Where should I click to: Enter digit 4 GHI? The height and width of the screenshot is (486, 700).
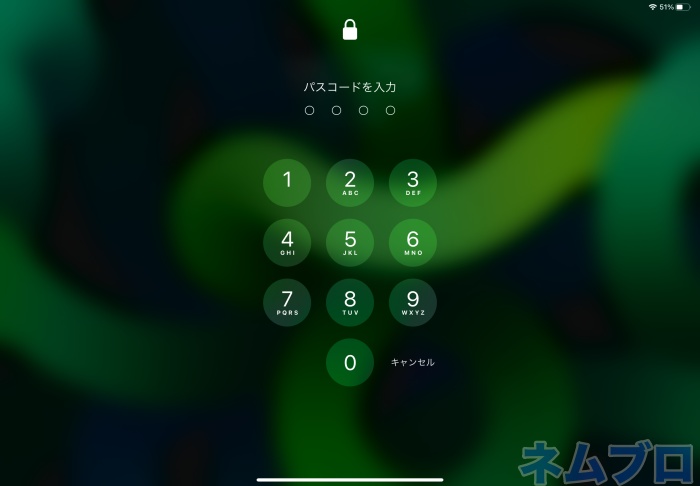click(x=287, y=242)
